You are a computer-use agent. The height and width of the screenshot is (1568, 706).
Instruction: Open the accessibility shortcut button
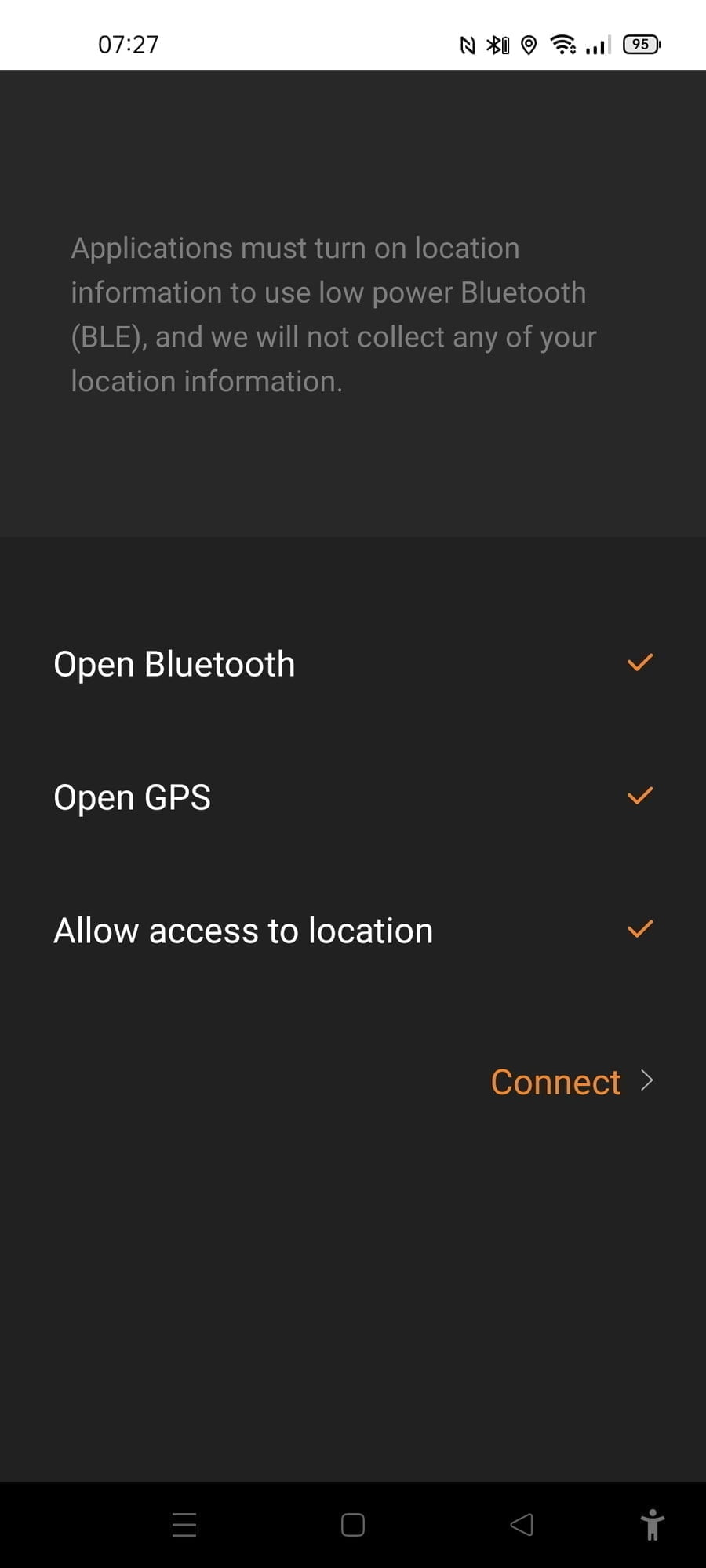coord(652,1525)
